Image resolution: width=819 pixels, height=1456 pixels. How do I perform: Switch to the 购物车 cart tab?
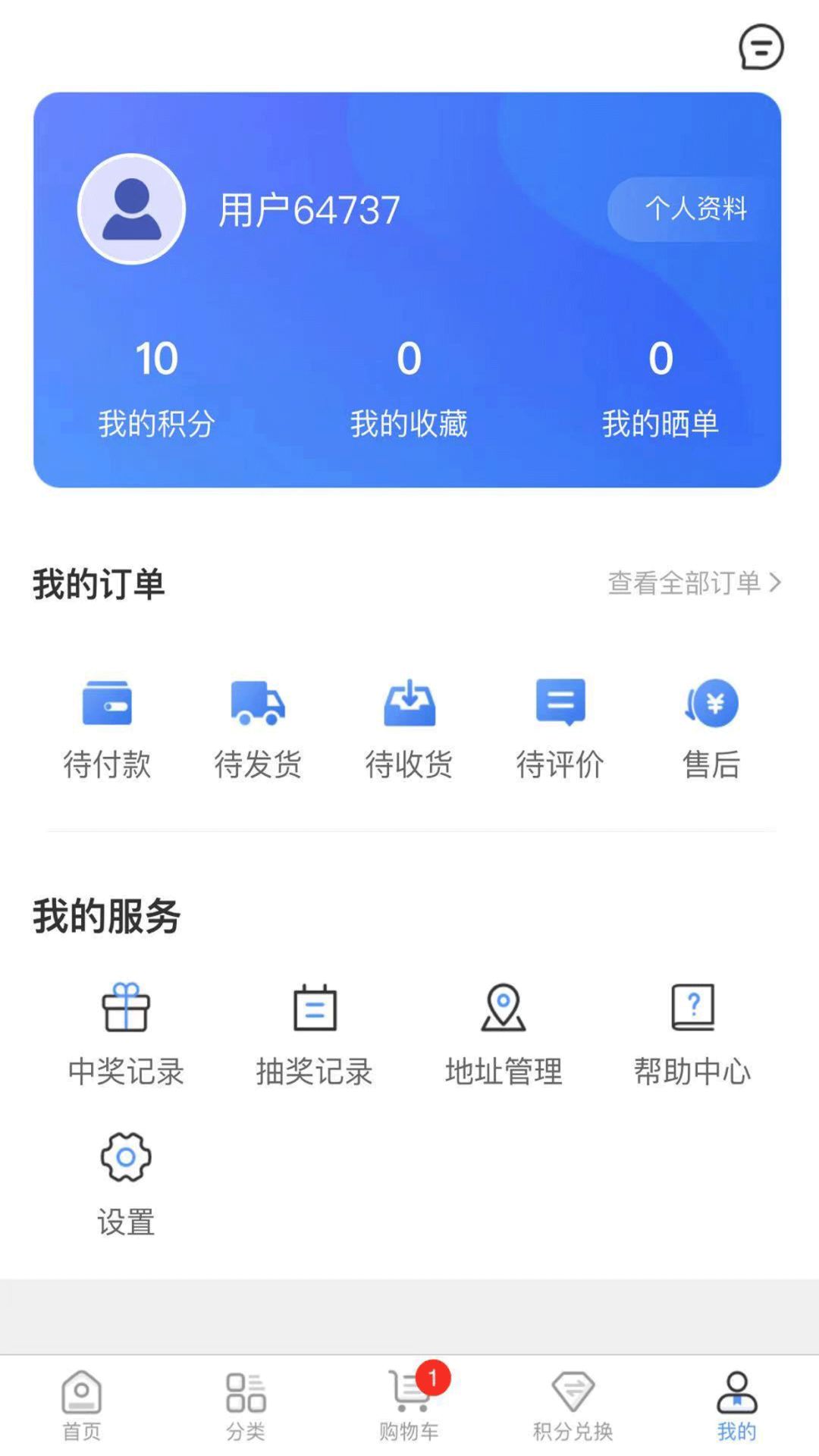point(409,1405)
